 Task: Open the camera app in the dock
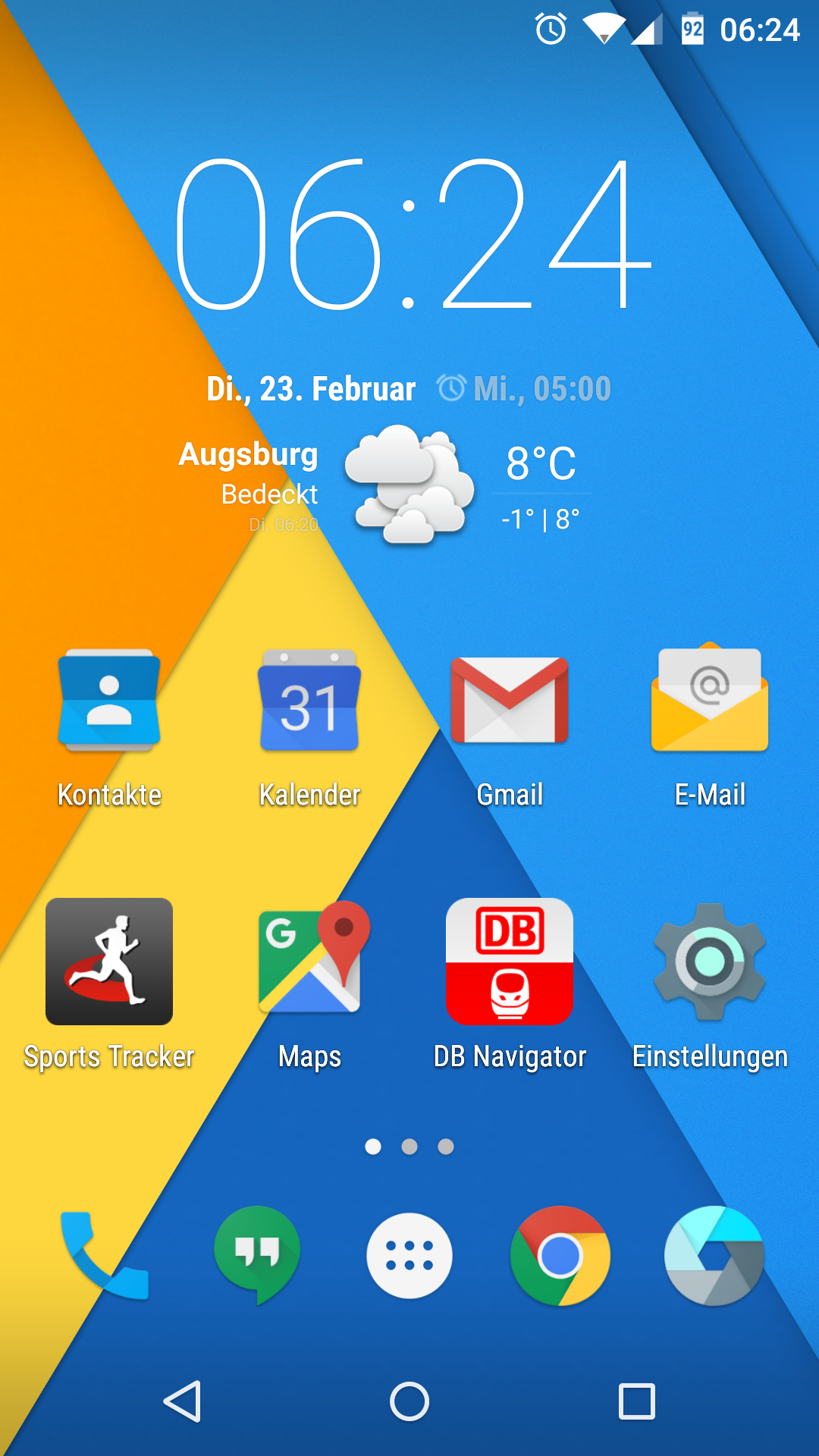pyautogui.click(x=714, y=1256)
